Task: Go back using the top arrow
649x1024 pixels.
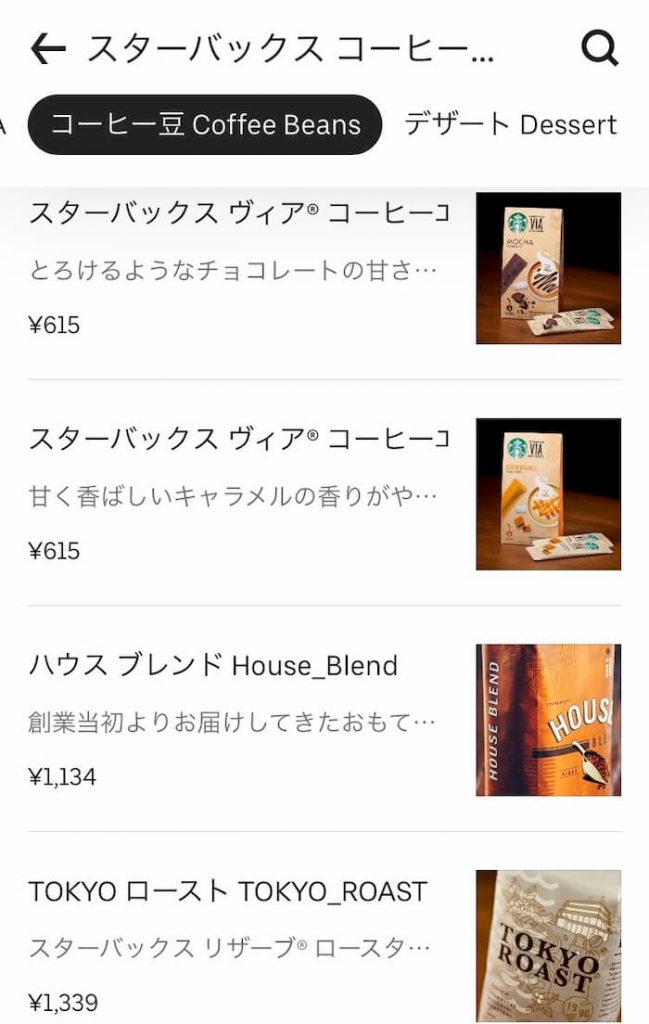Action: pos(48,48)
